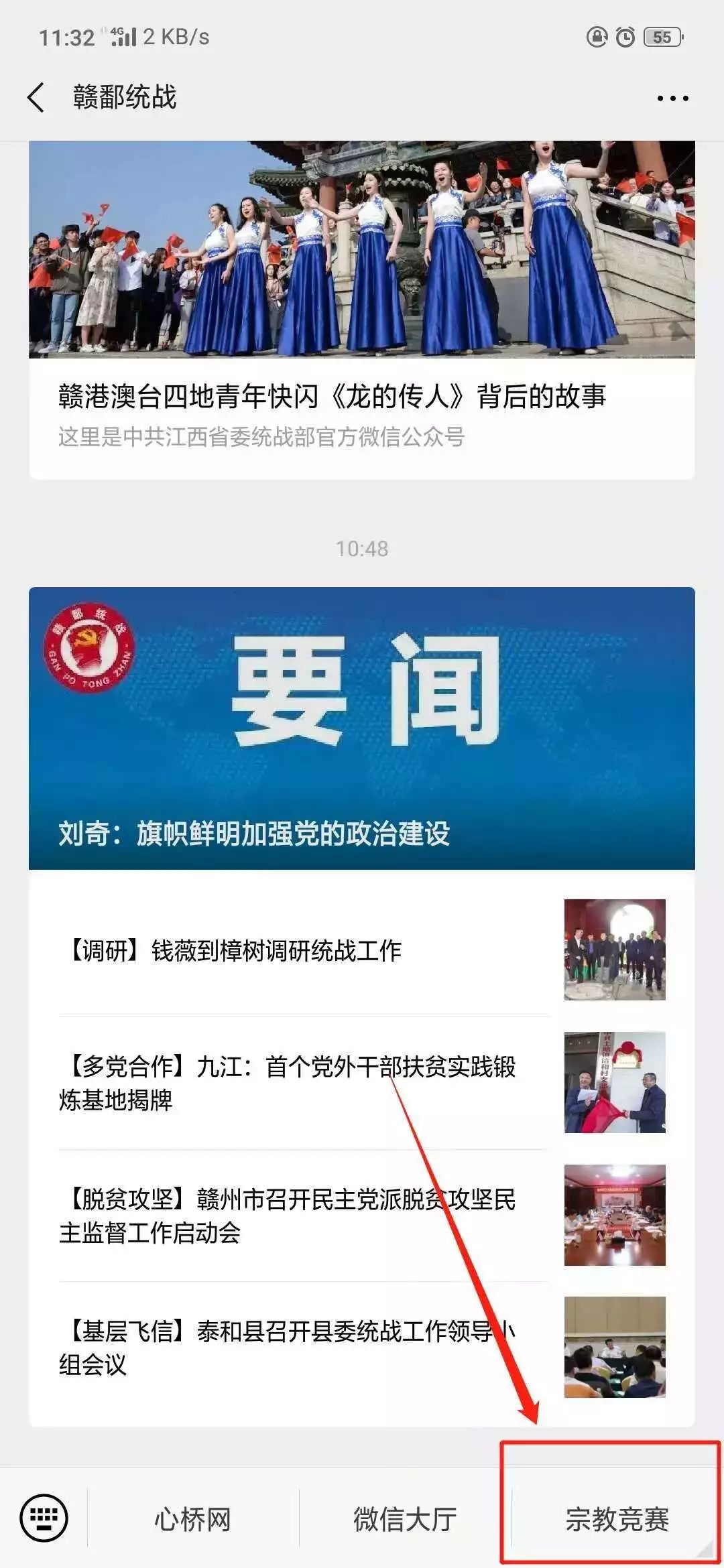Select the 宗教竞赛 menu
Image resolution: width=724 pixels, height=1568 pixels.
617,1518
